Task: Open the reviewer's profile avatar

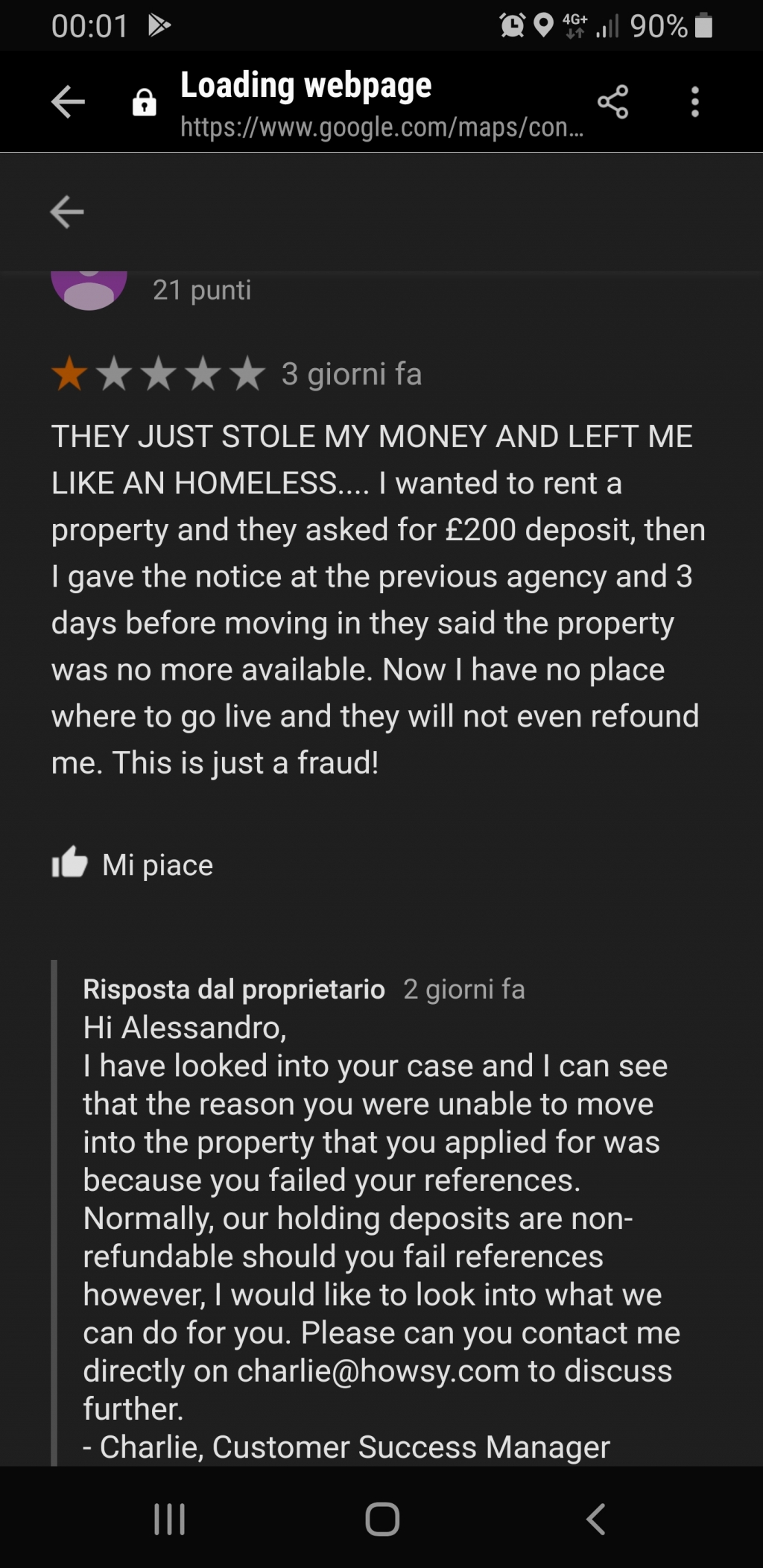Action: [x=89, y=291]
